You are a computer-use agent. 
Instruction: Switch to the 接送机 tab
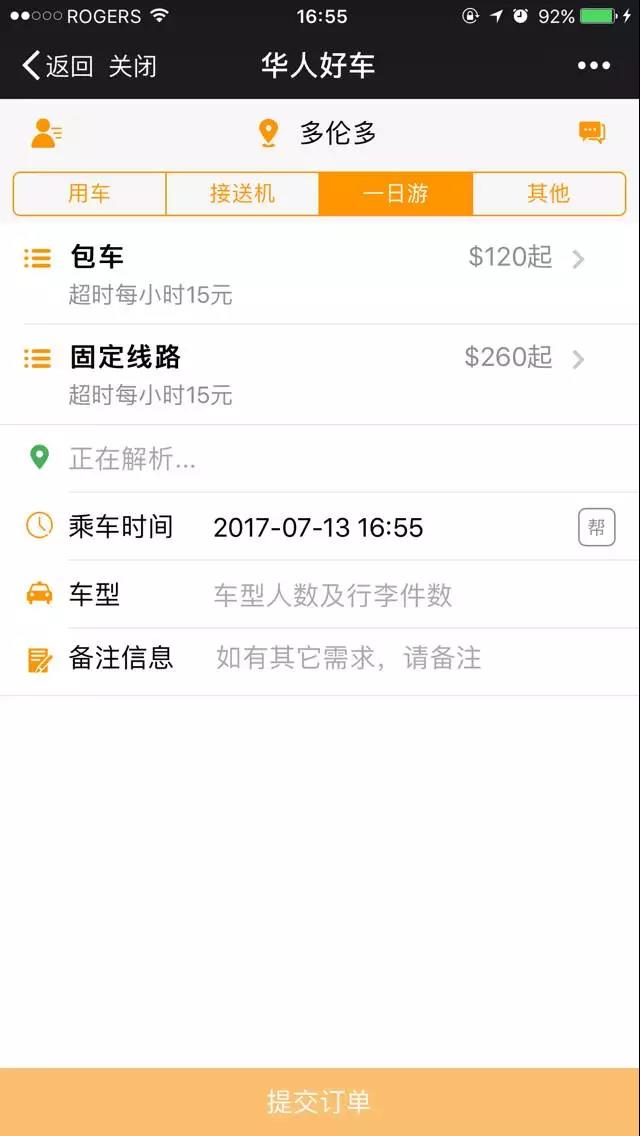(x=243, y=193)
